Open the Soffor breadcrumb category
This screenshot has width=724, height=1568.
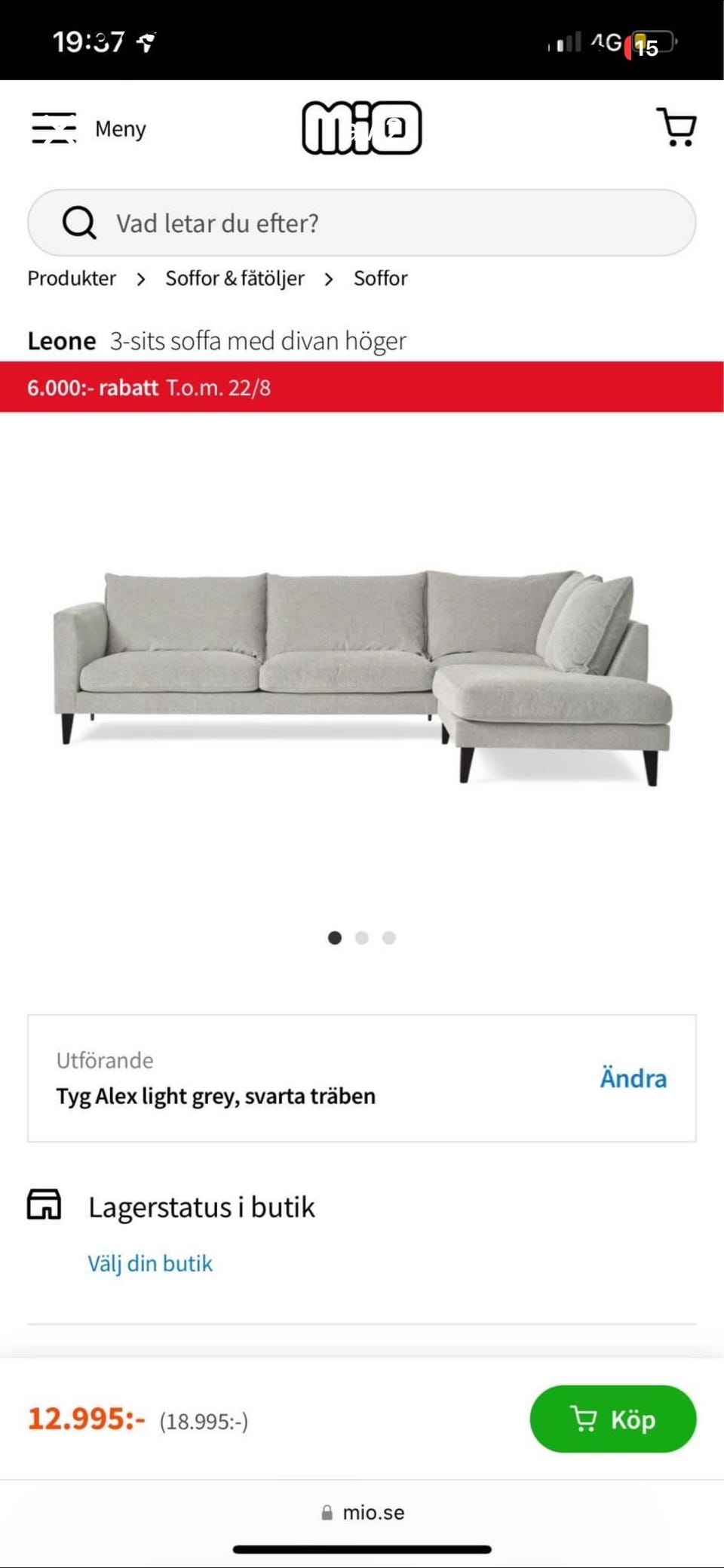(x=380, y=278)
